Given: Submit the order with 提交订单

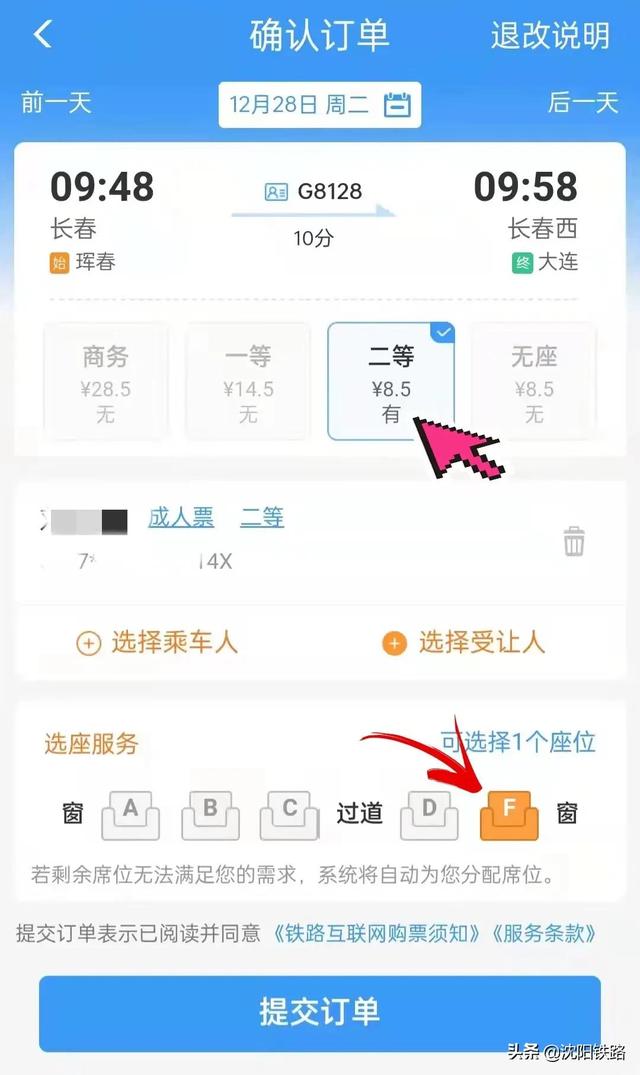Looking at the screenshot, I should click(320, 1012).
